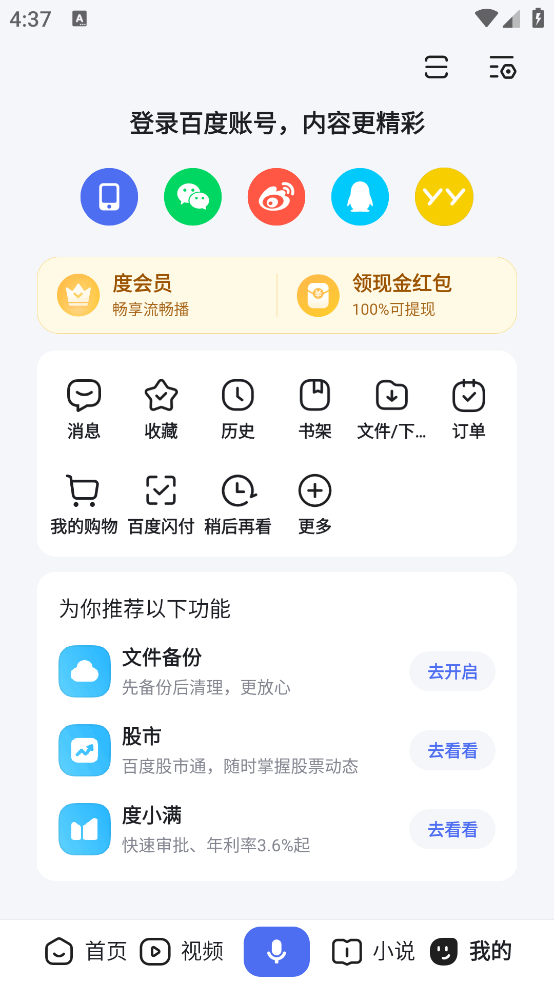
Task: Open the 度会员 membership banner
Action: [x=157, y=295]
